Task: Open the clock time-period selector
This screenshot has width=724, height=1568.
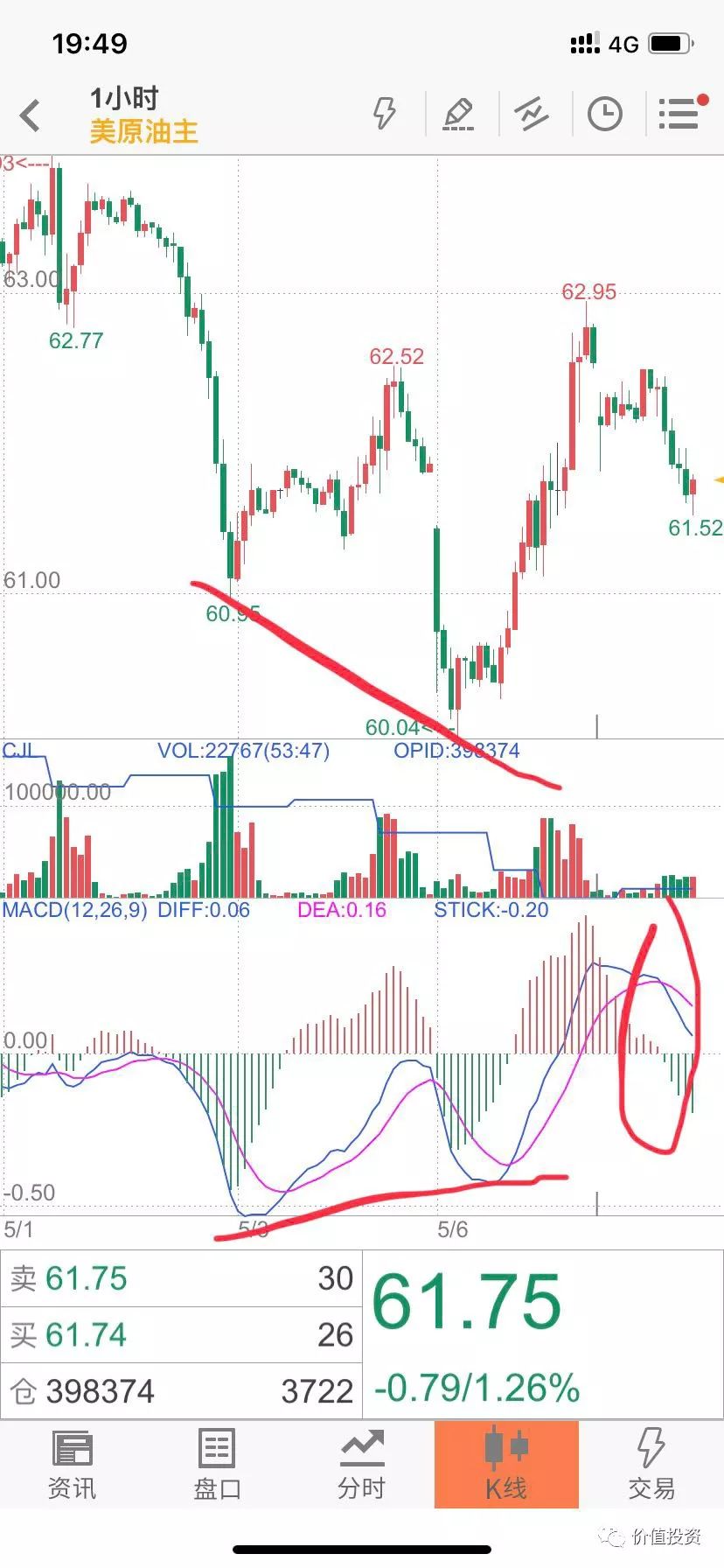Action: coord(604,114)
